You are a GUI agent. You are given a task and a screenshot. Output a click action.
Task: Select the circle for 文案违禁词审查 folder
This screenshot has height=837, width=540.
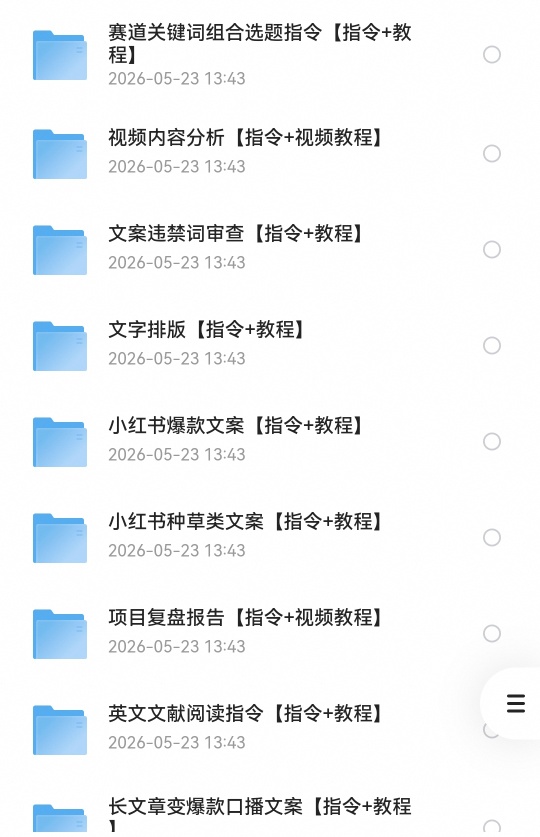(492, 249)
